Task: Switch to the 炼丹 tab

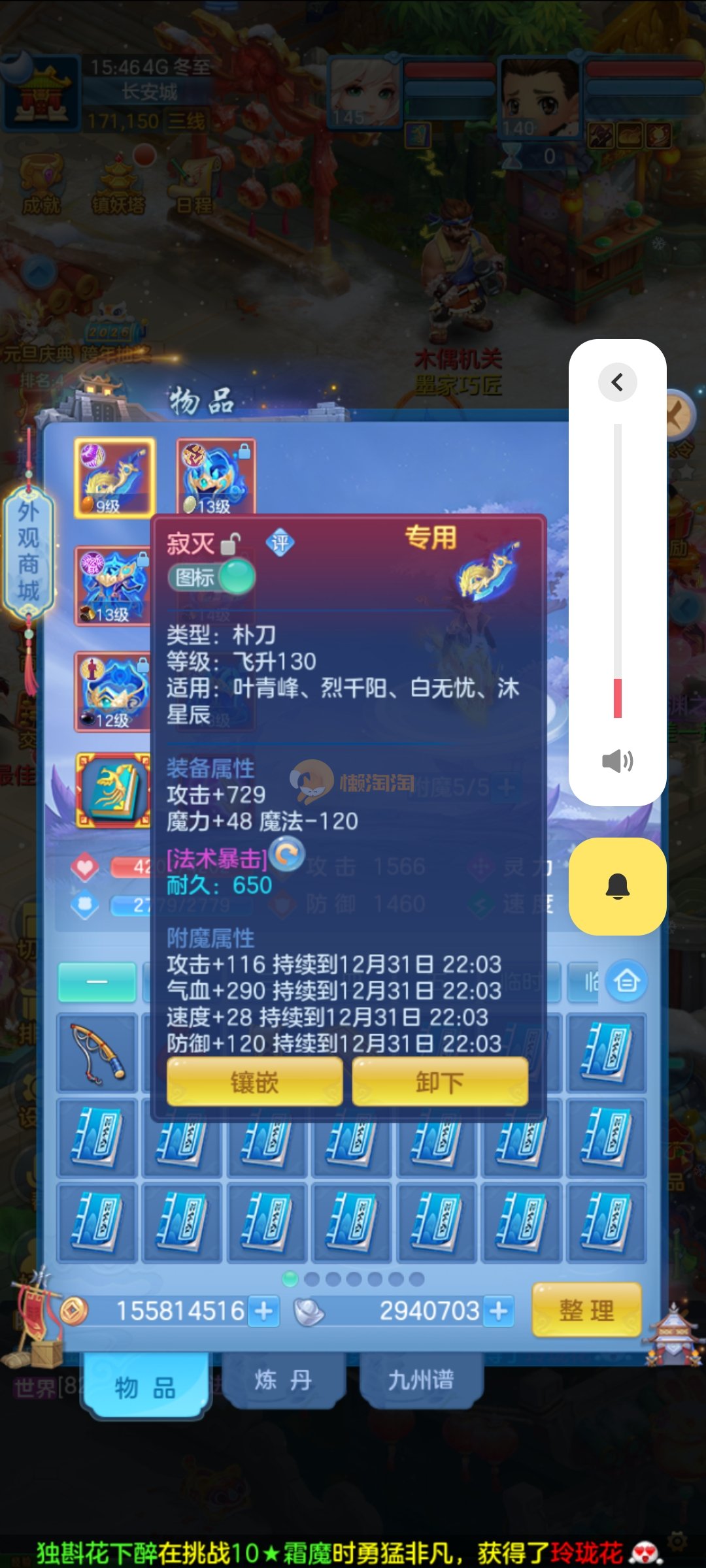Action: pos(282,1380)
